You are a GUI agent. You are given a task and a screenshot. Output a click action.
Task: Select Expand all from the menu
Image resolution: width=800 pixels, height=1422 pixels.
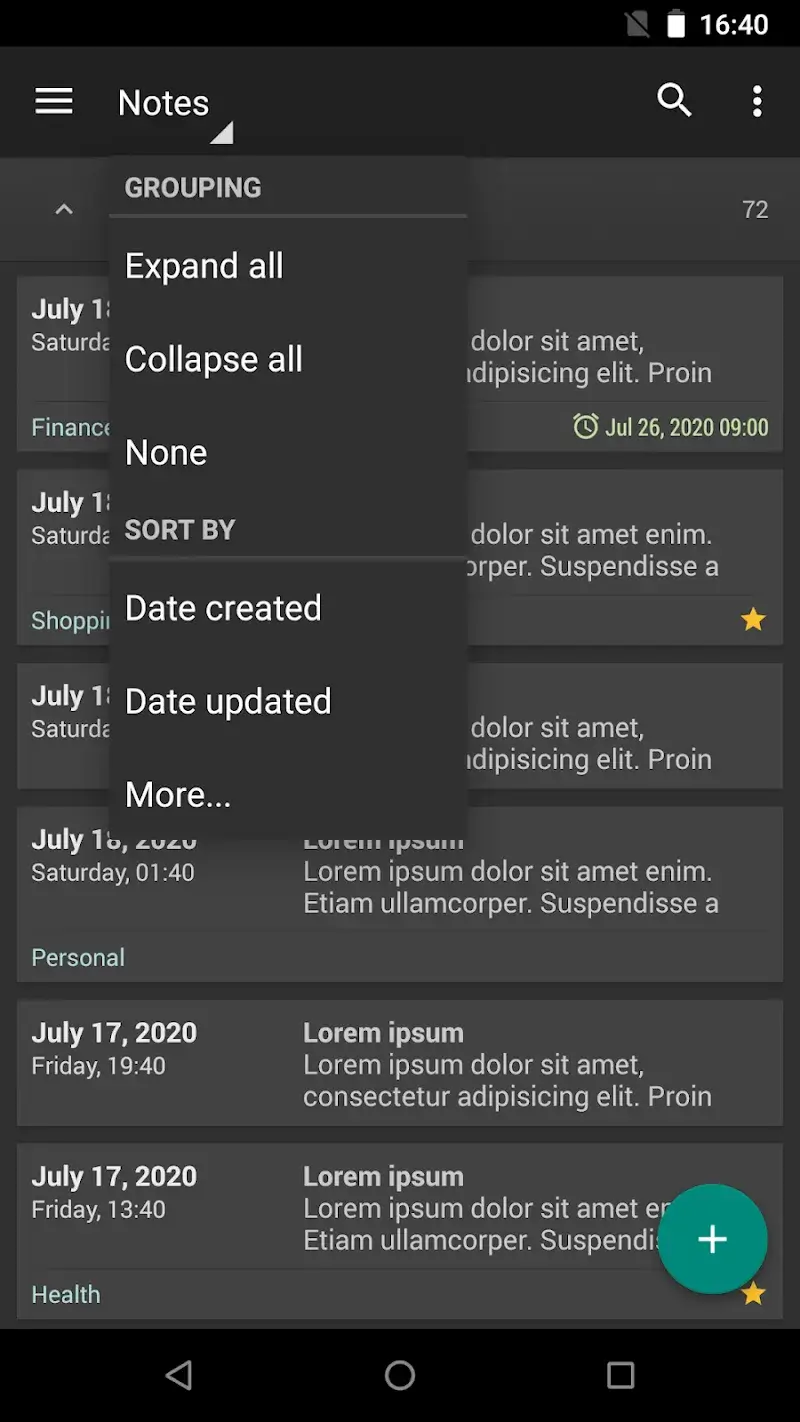204,265
